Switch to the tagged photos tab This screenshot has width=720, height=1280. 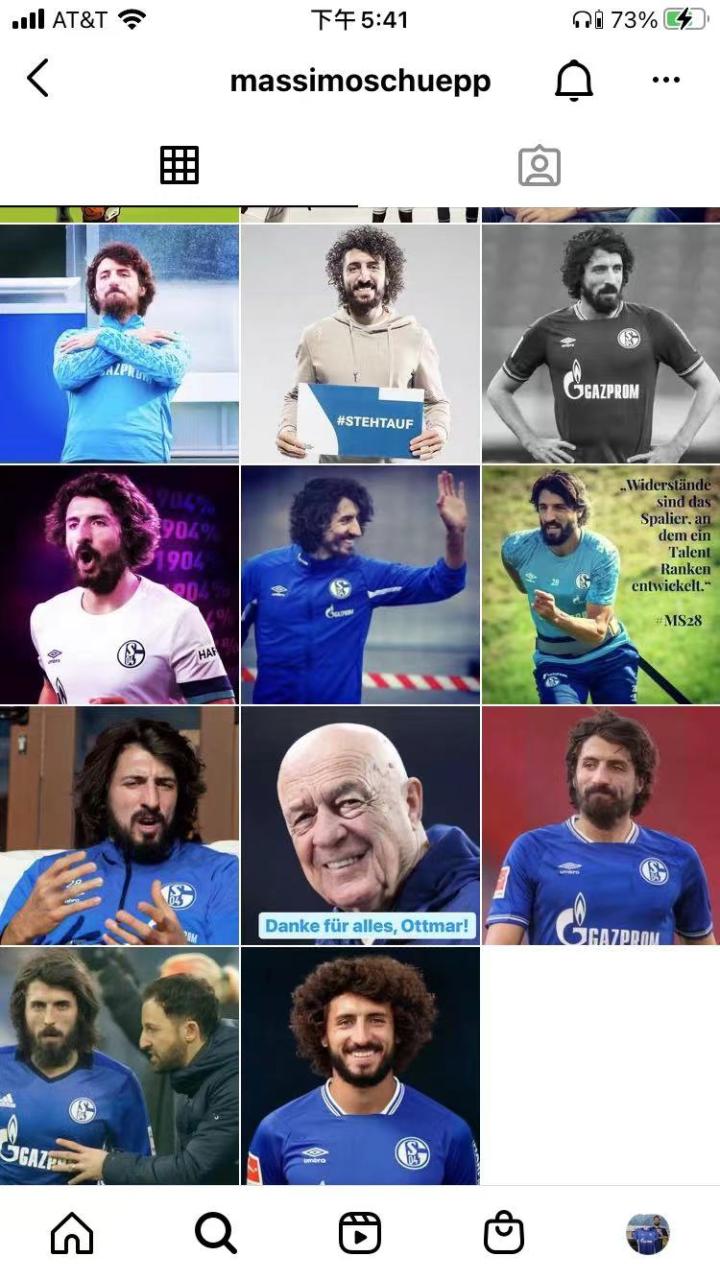(x=539, y=166)
